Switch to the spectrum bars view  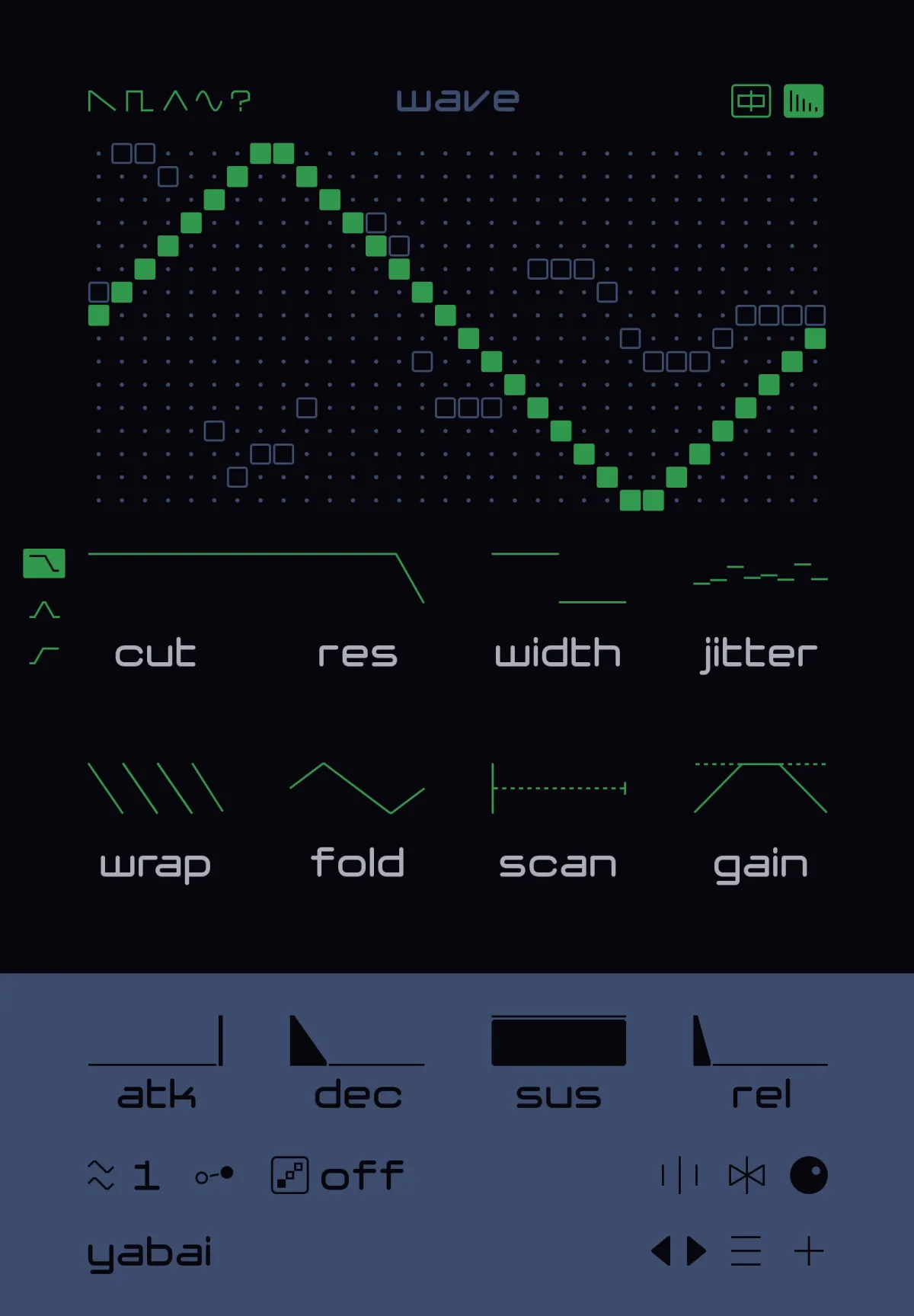click(803, 101)
